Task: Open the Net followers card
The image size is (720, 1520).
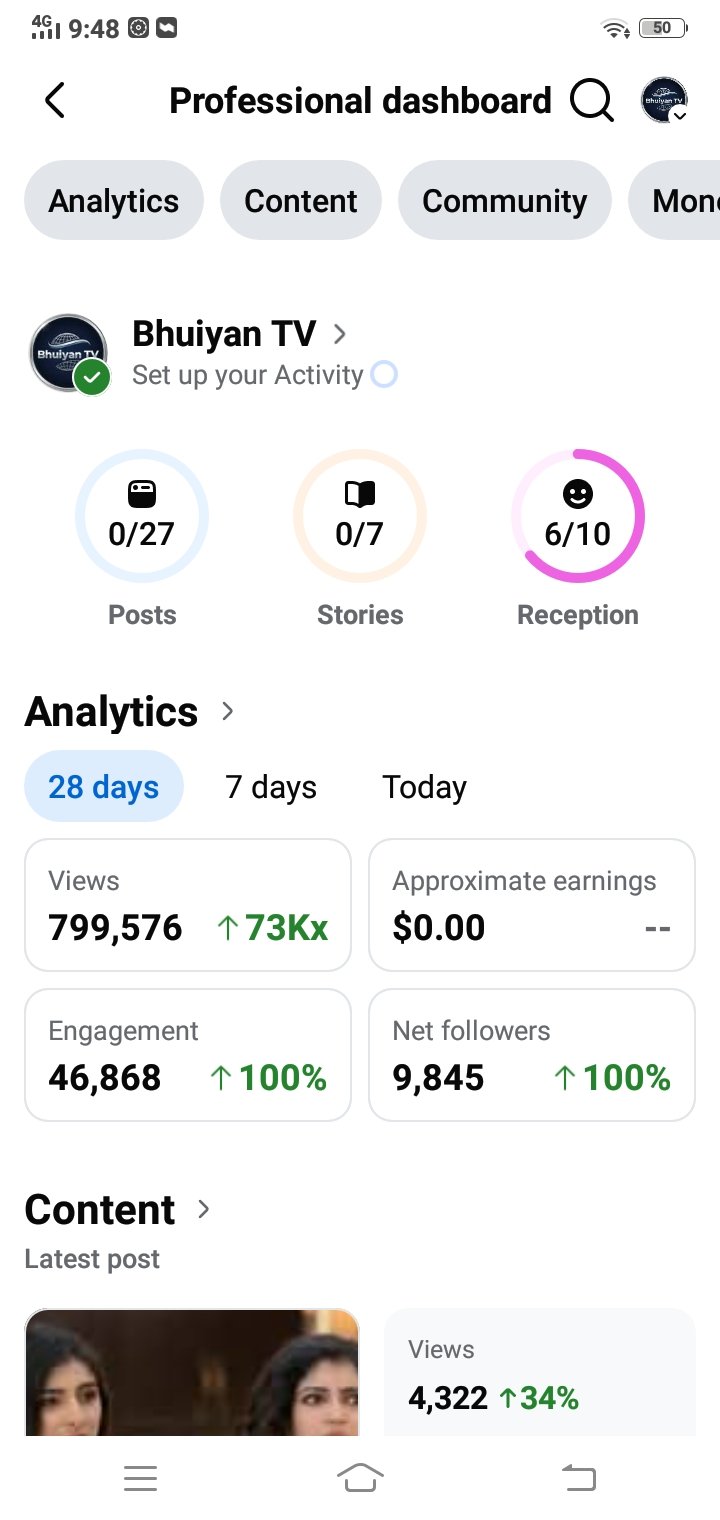Action: pos(532,1055)
